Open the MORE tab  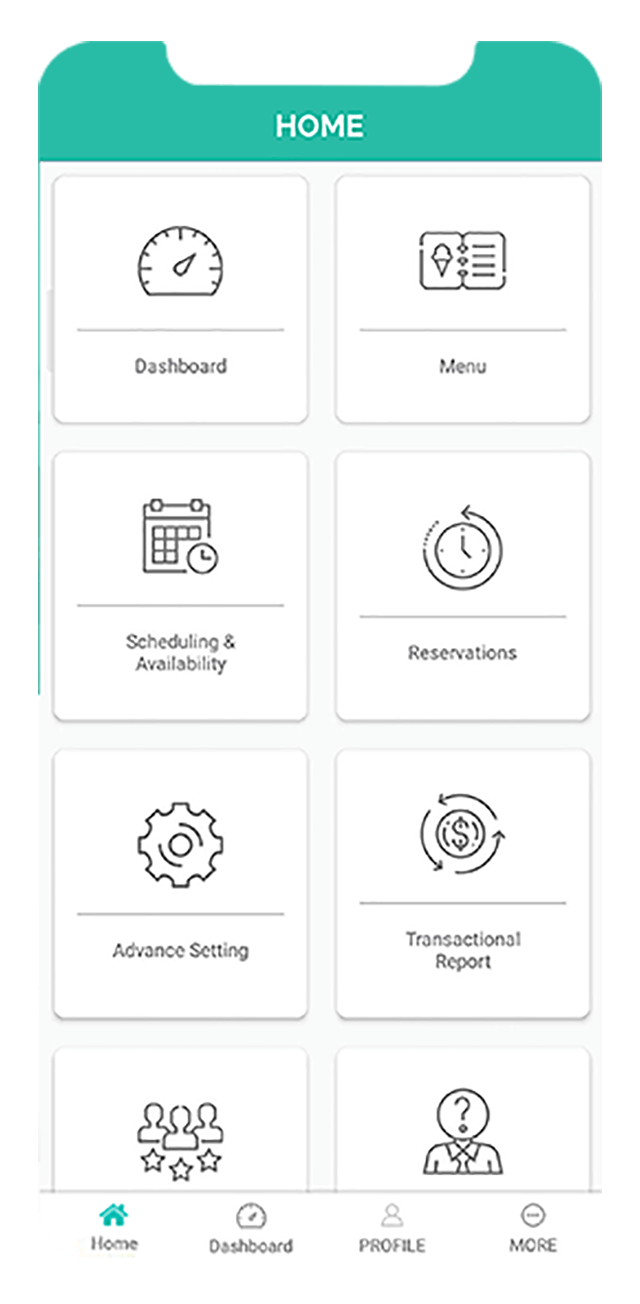533,1230
